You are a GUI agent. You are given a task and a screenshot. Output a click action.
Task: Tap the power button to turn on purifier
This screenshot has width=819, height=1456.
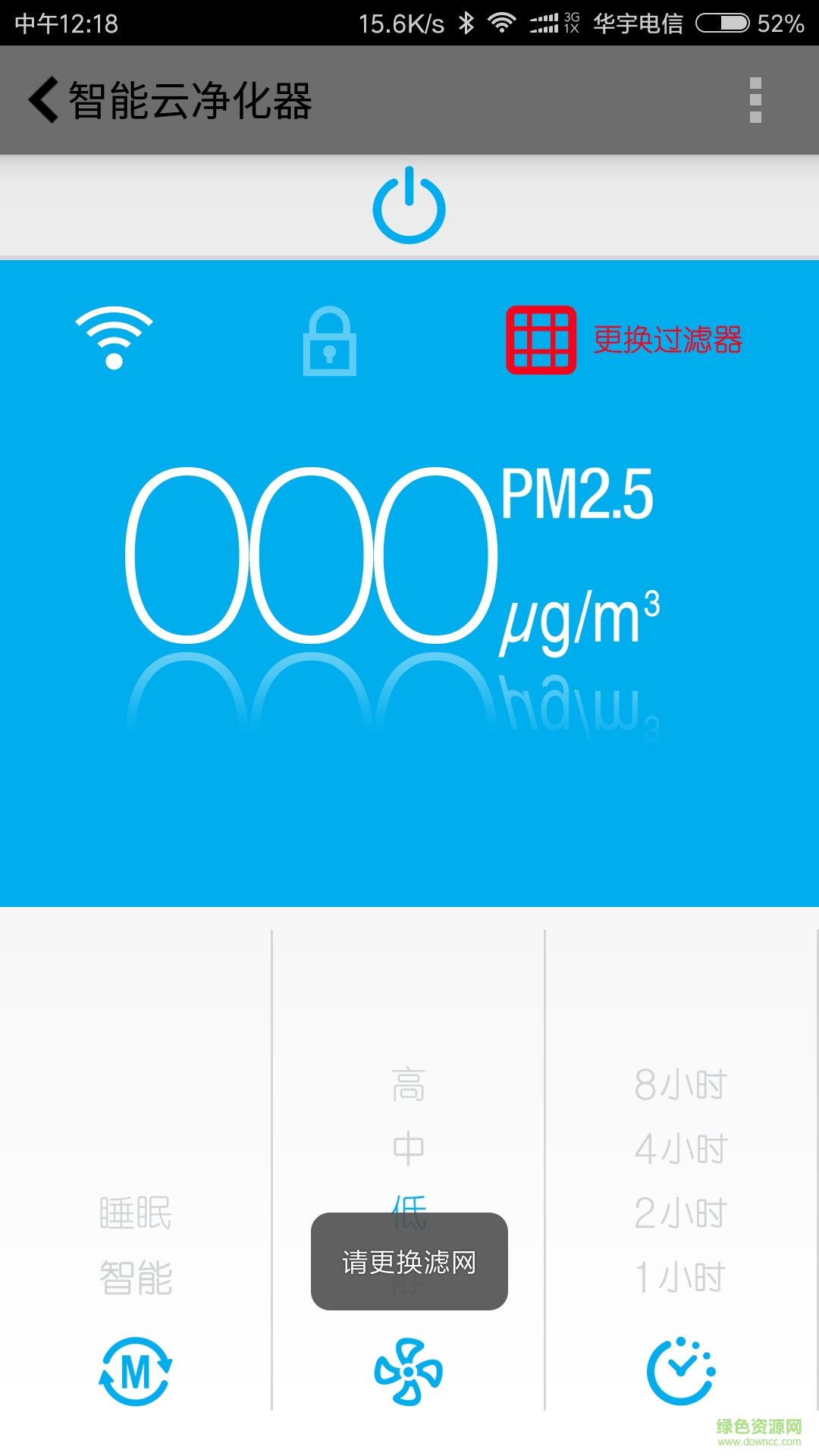408,206
